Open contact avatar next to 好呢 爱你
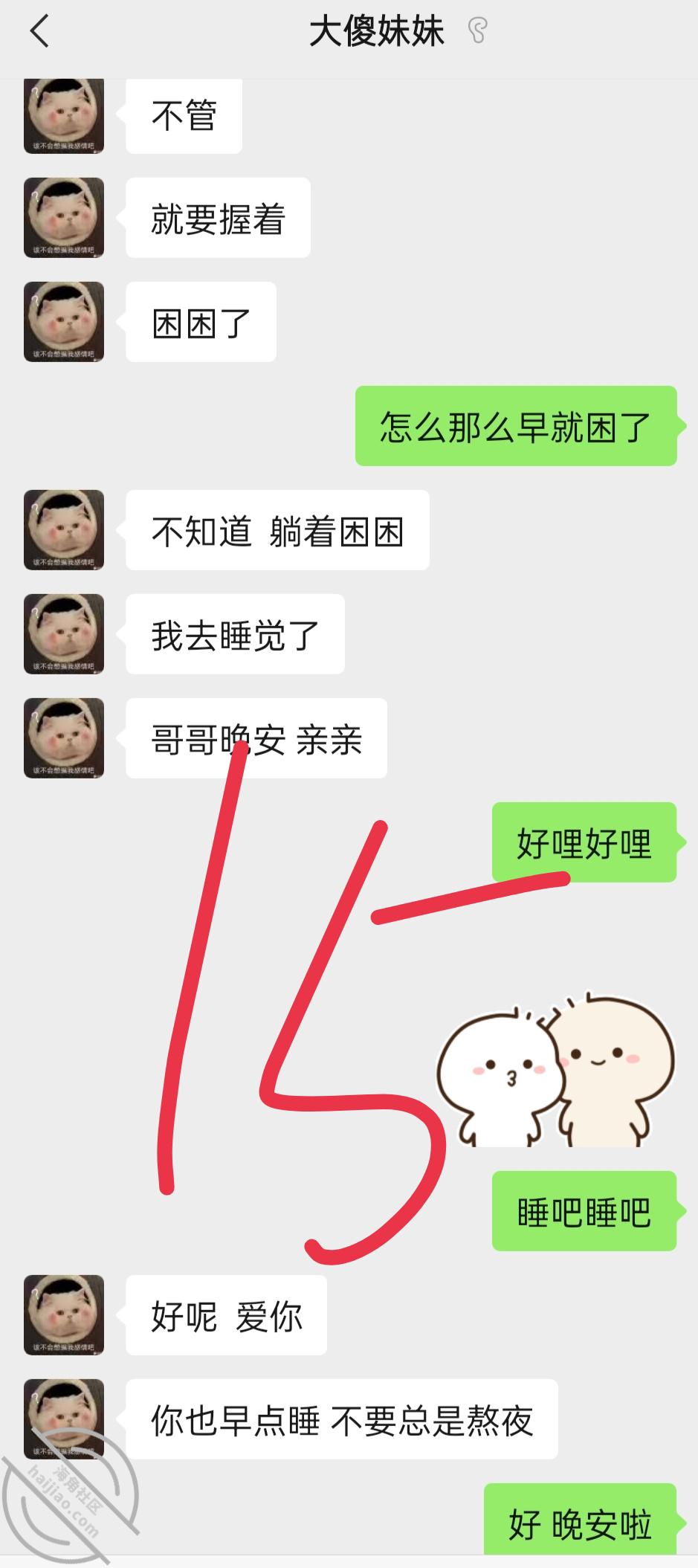This screenshot has width=698, height=1568. [x=64, y=1314]
